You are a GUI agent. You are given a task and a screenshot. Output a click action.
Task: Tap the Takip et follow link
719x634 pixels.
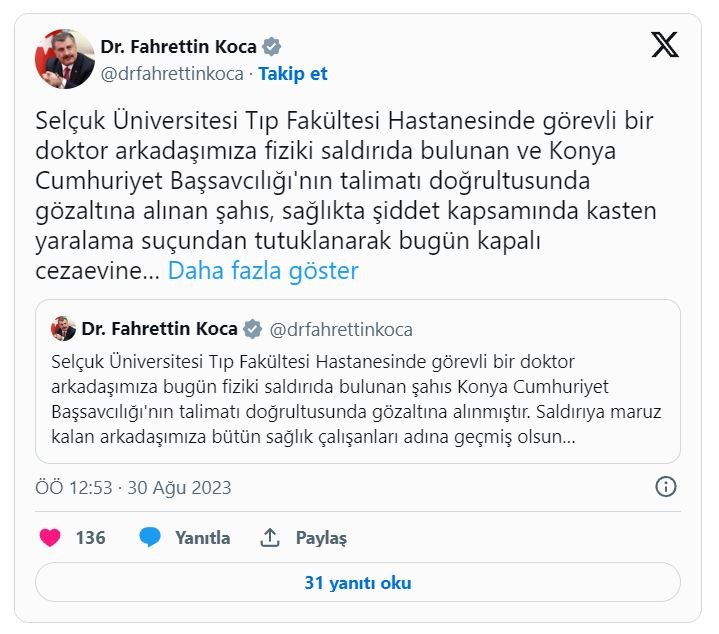(x=293, y=74)
